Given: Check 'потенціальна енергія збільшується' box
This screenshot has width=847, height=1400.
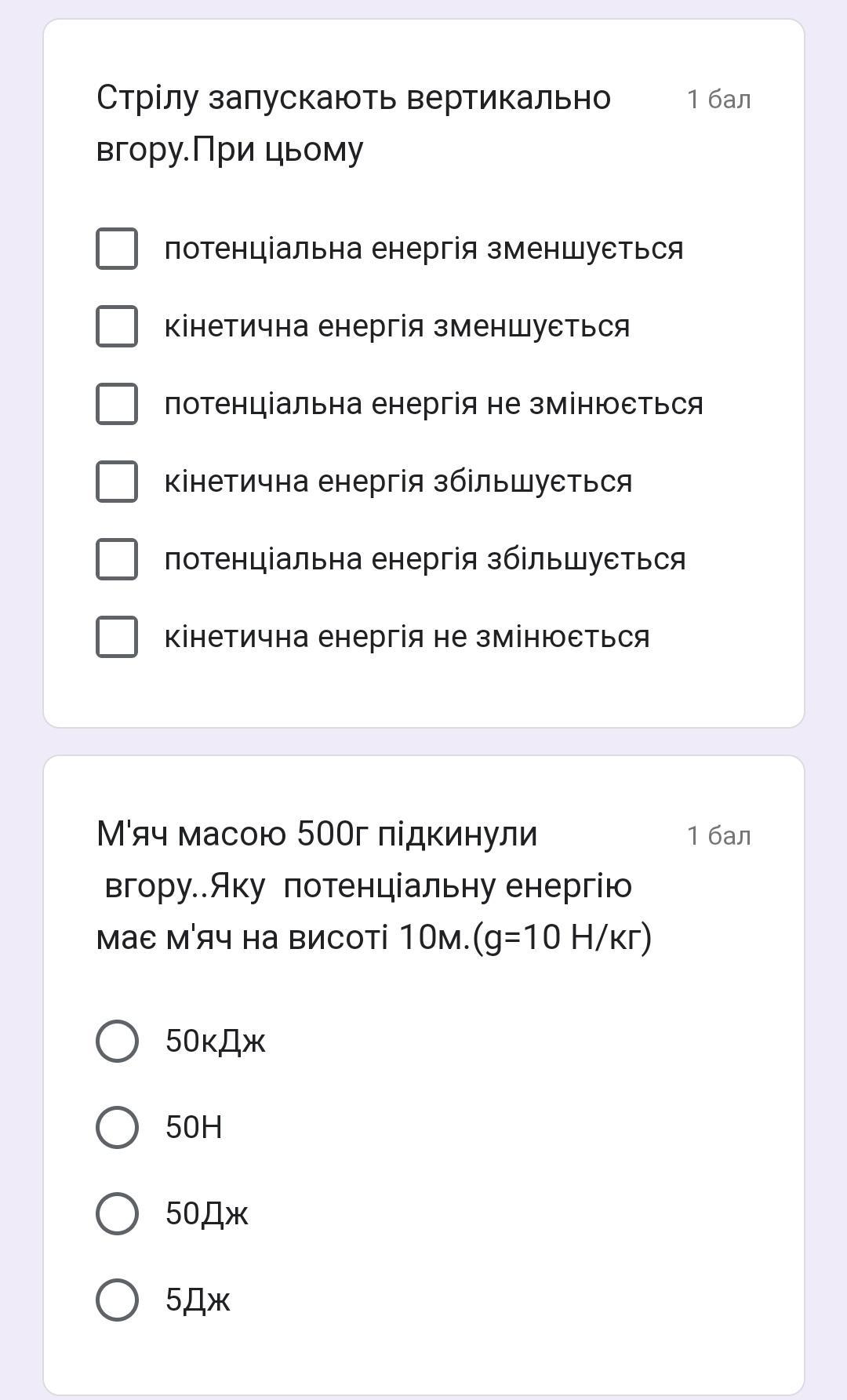Looking at the screenshot, I should click(x=117, y=559).
